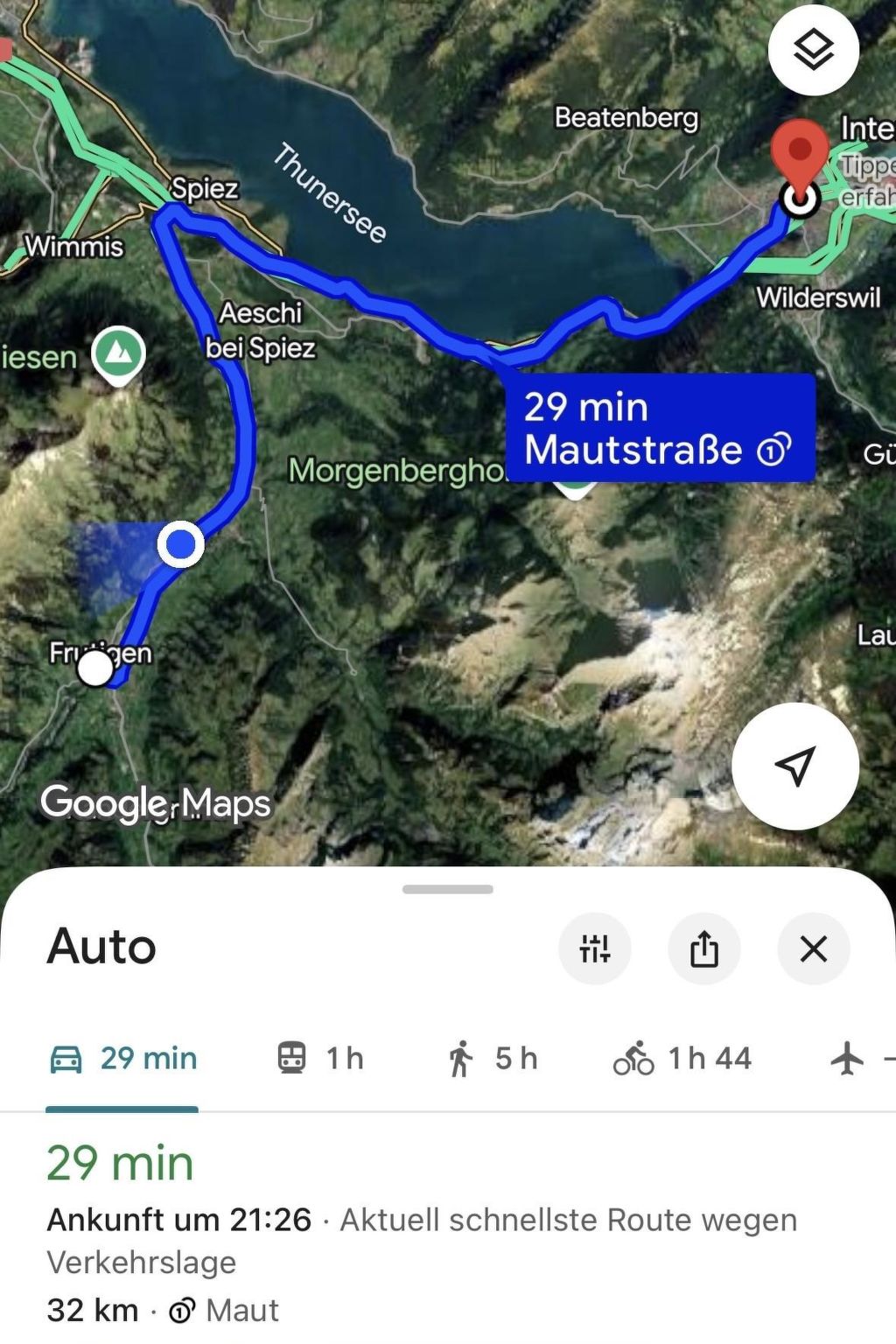
Task: Tap the navigation arrow button
Action: point(794,766)
